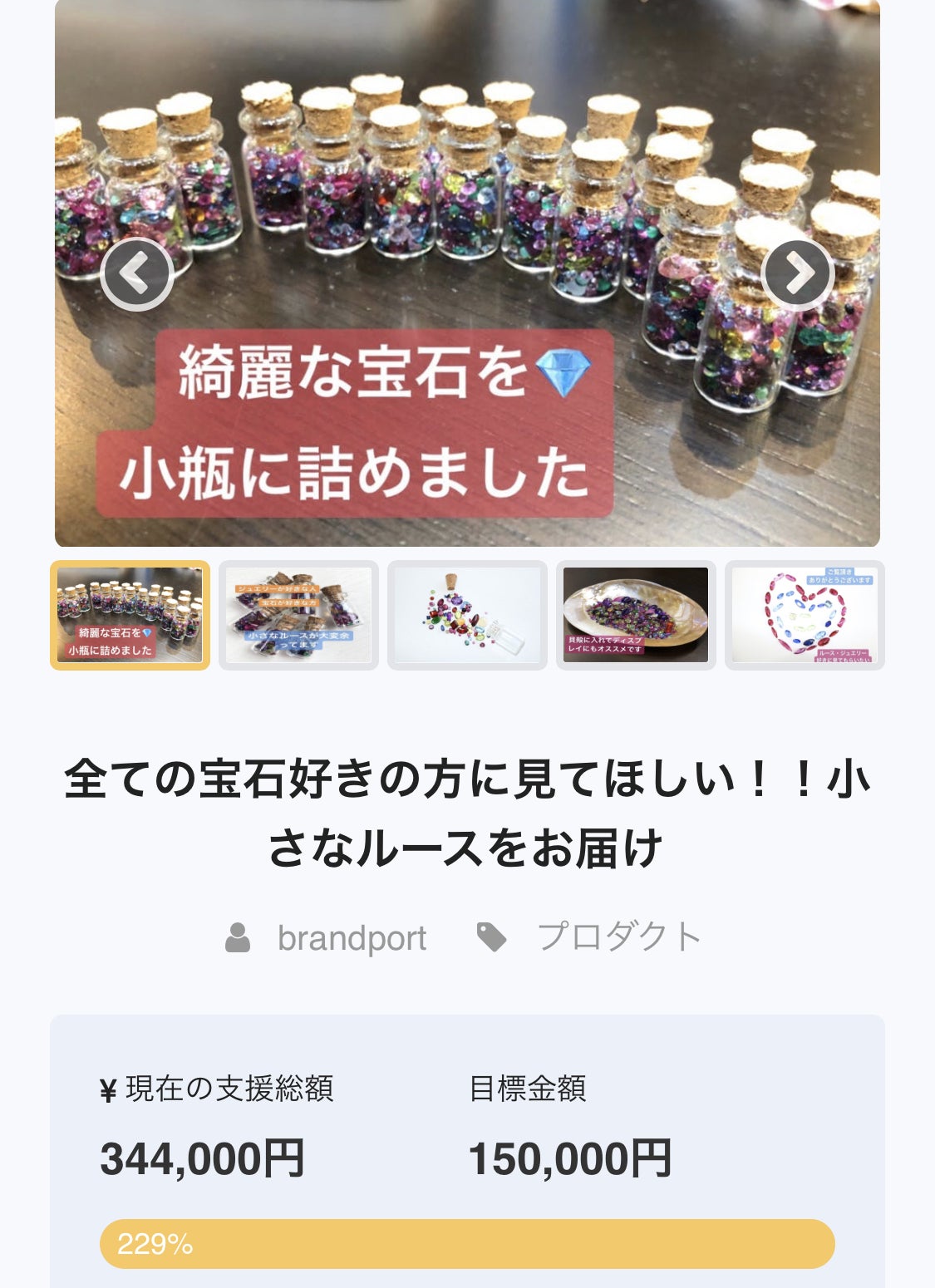
Task: Select the second thumbnail of lying bottles
Action: click(298, 615)
